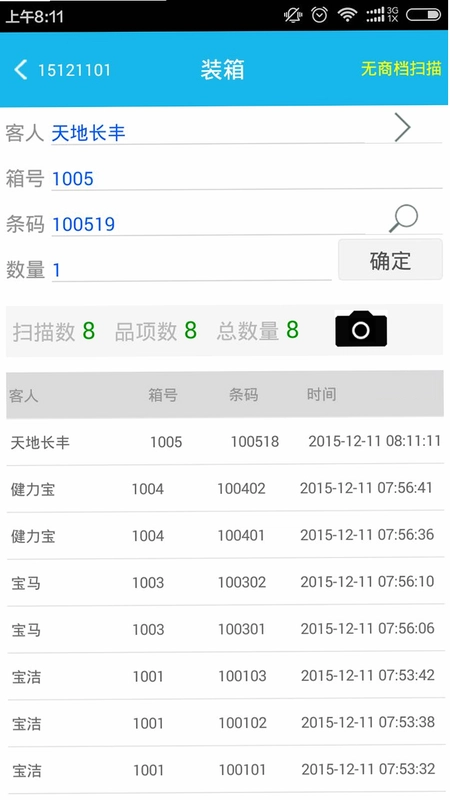
Task: Select the 宝洁 record with barcode 100101
Action: (225, 770)
